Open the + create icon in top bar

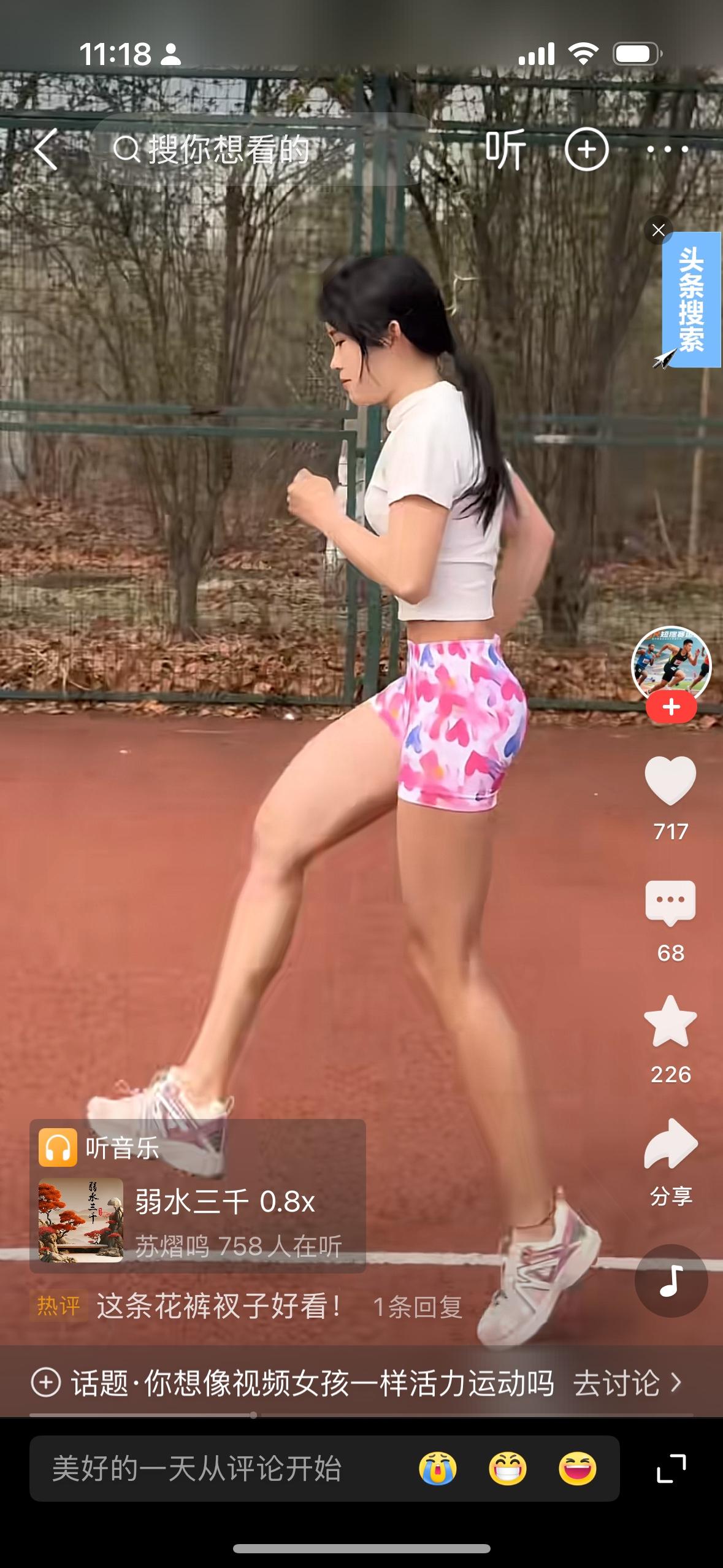pyautogui.click(x=587, y=149)
